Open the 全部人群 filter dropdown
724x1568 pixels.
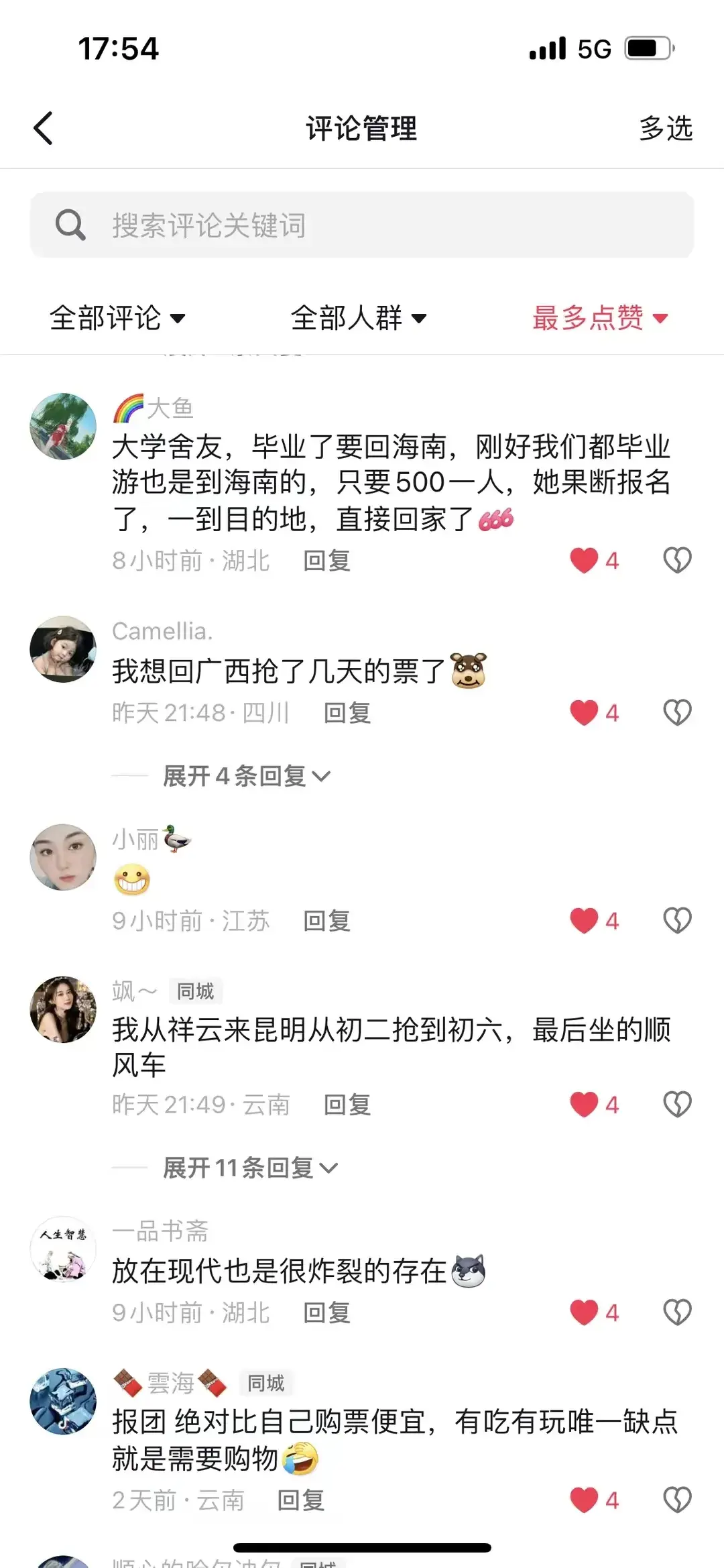coord(359,318)
